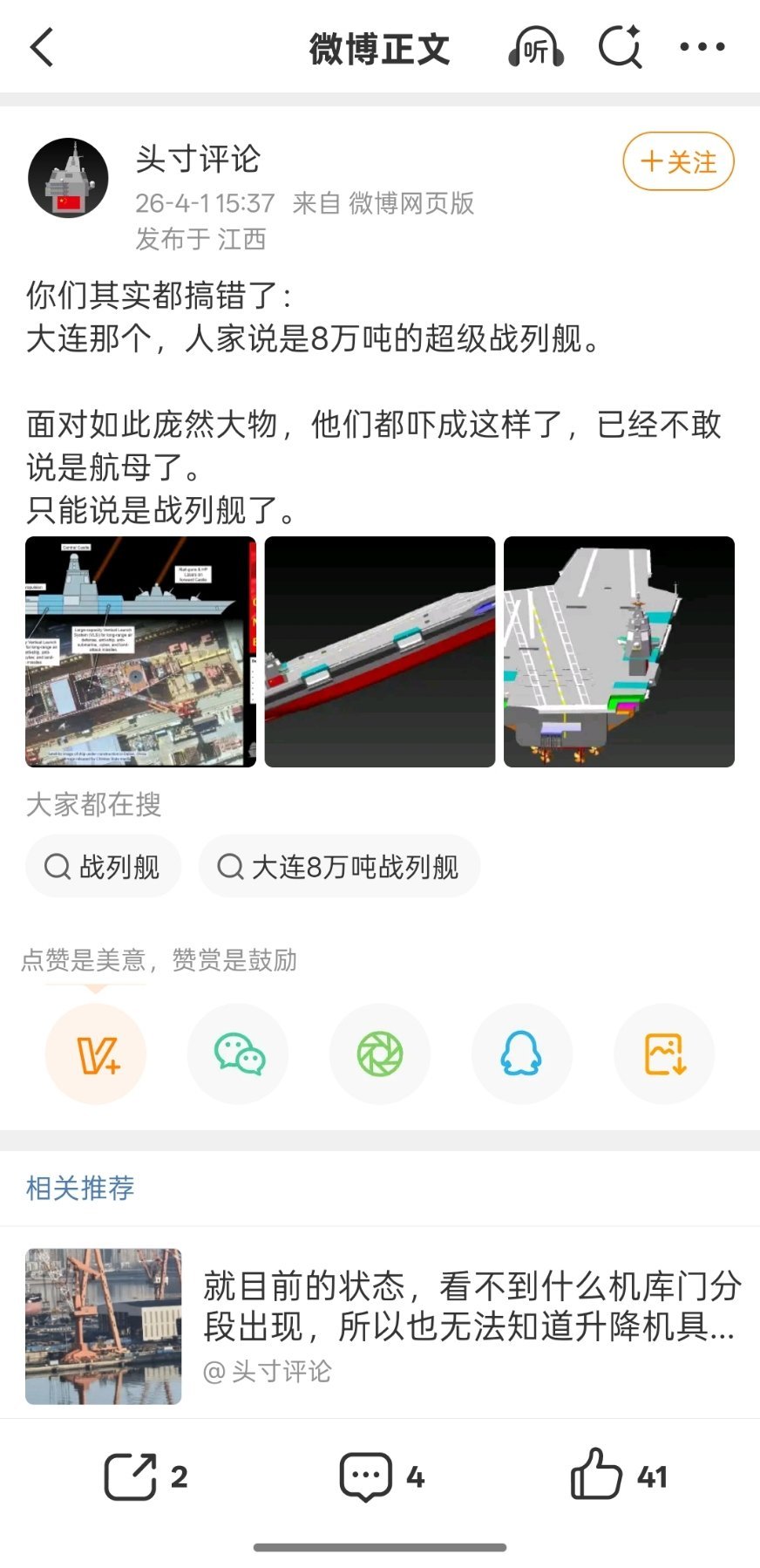
Task: Follow the account via +关注 button
Action: 677,161
